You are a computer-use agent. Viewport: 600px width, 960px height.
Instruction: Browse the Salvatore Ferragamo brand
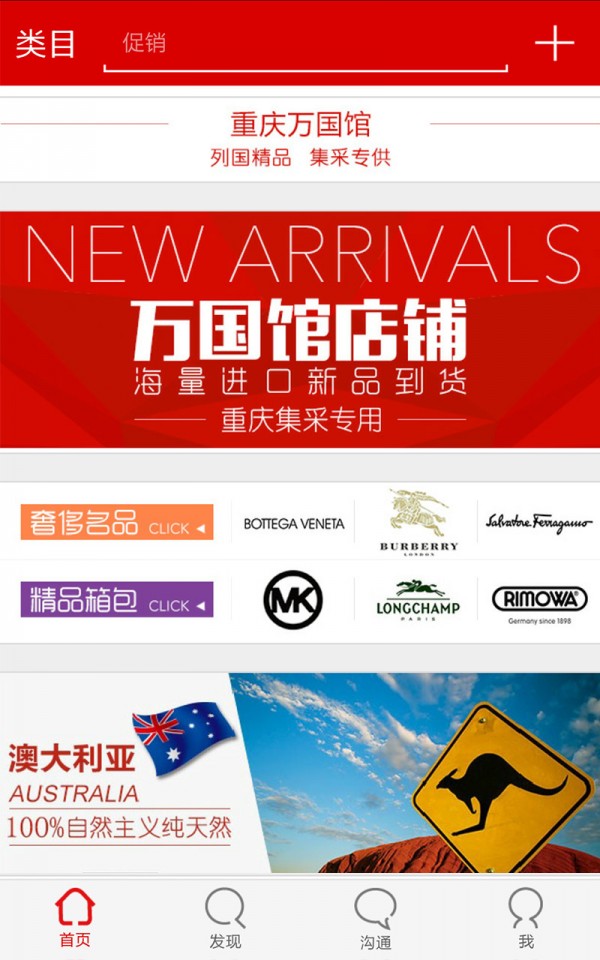[x=539, y=523]
